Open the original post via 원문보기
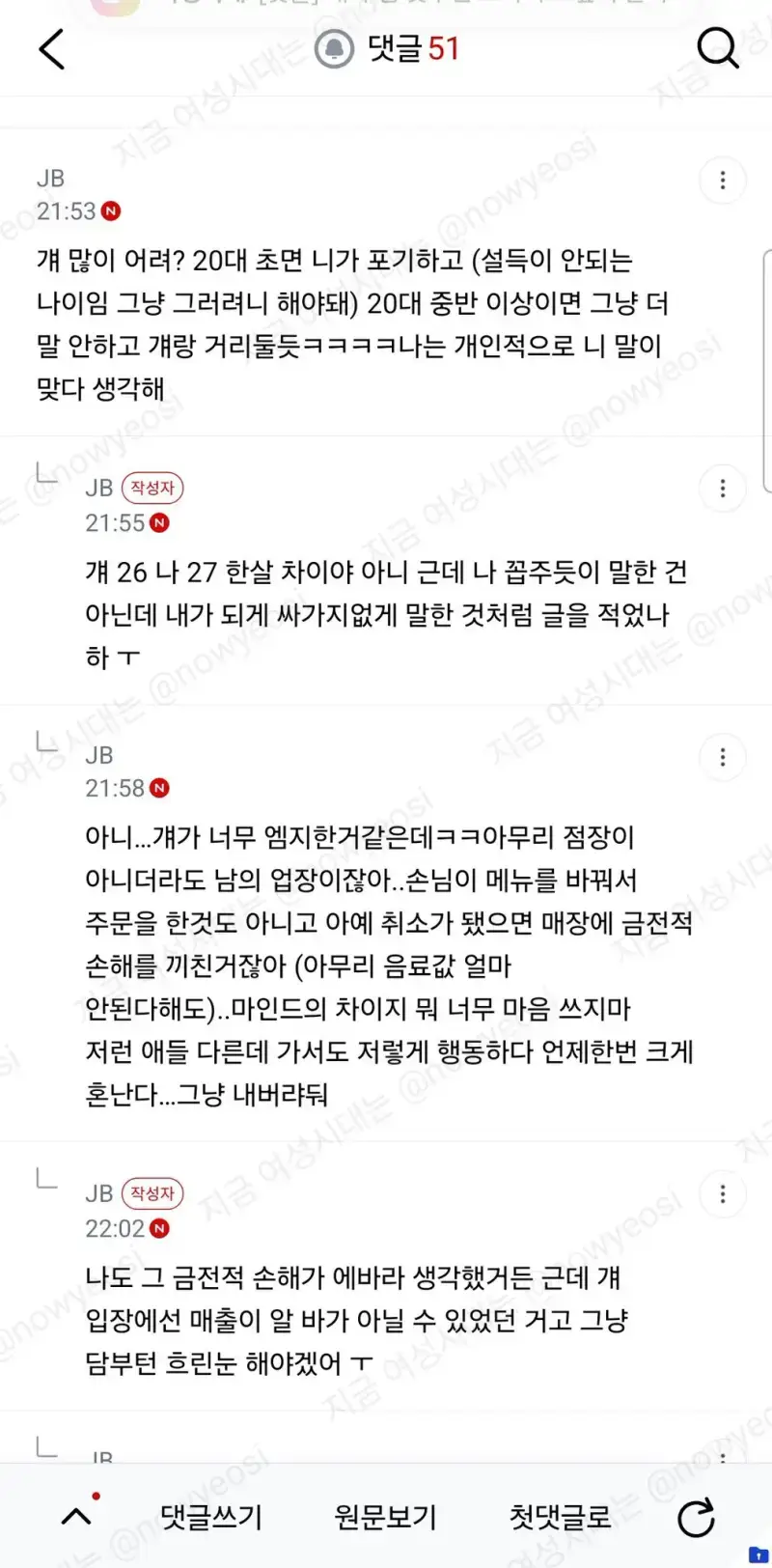This screenshot has width=772, height=1568. pyautogui.click(x=385, y=1517)
